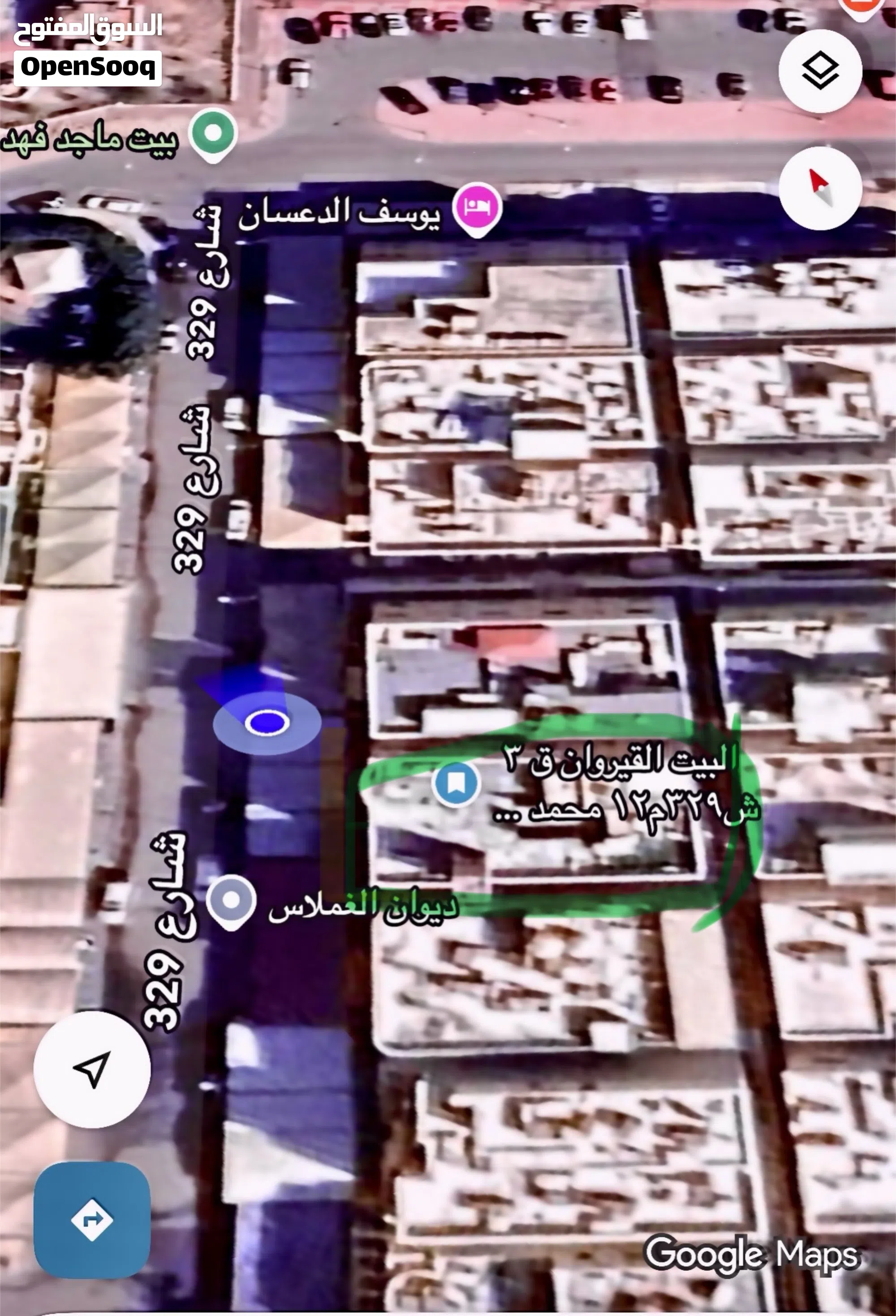Open the map layers button

(x=820, y=71)
